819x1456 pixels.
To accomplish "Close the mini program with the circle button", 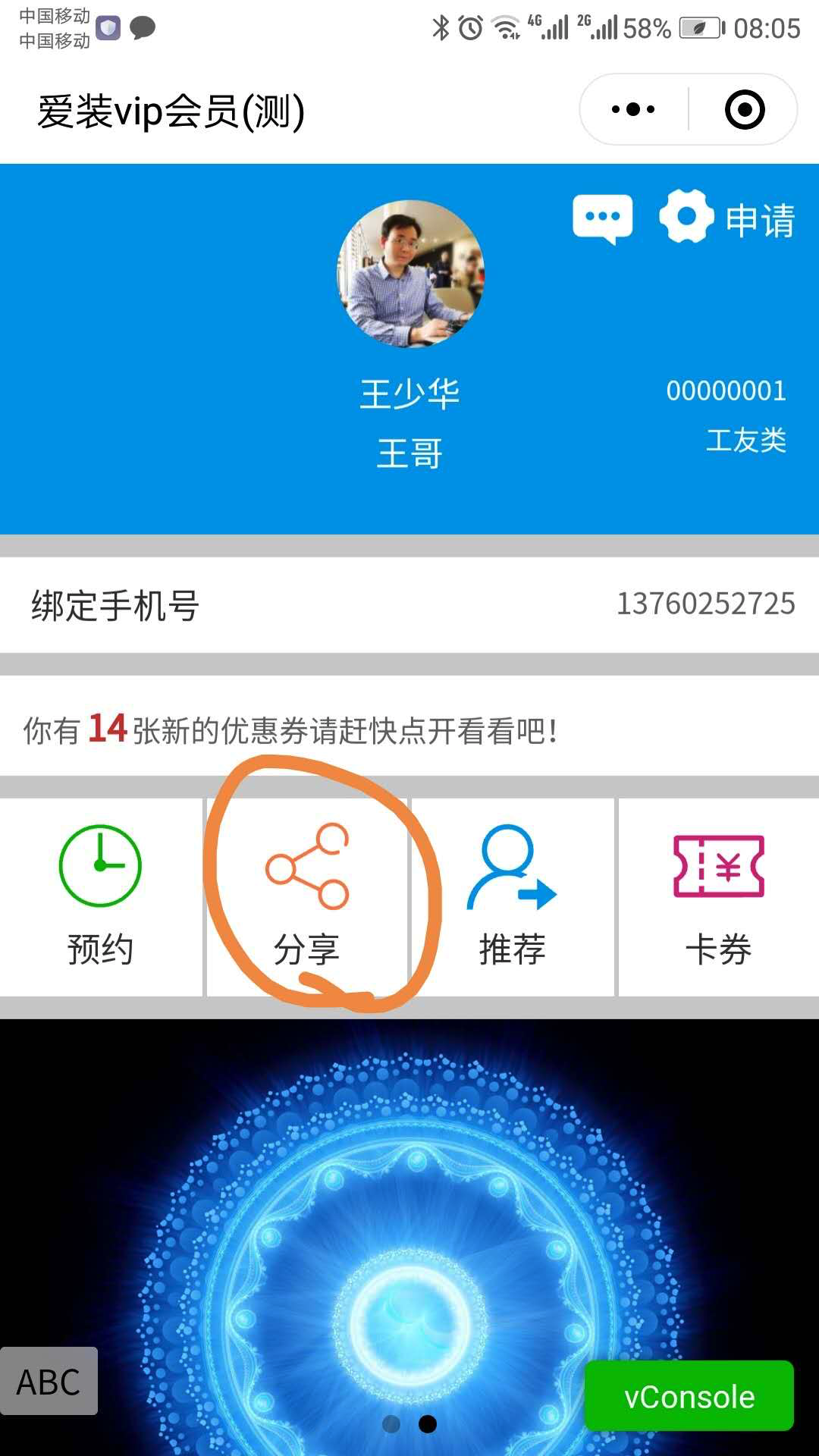I will (x=745, y=110).
